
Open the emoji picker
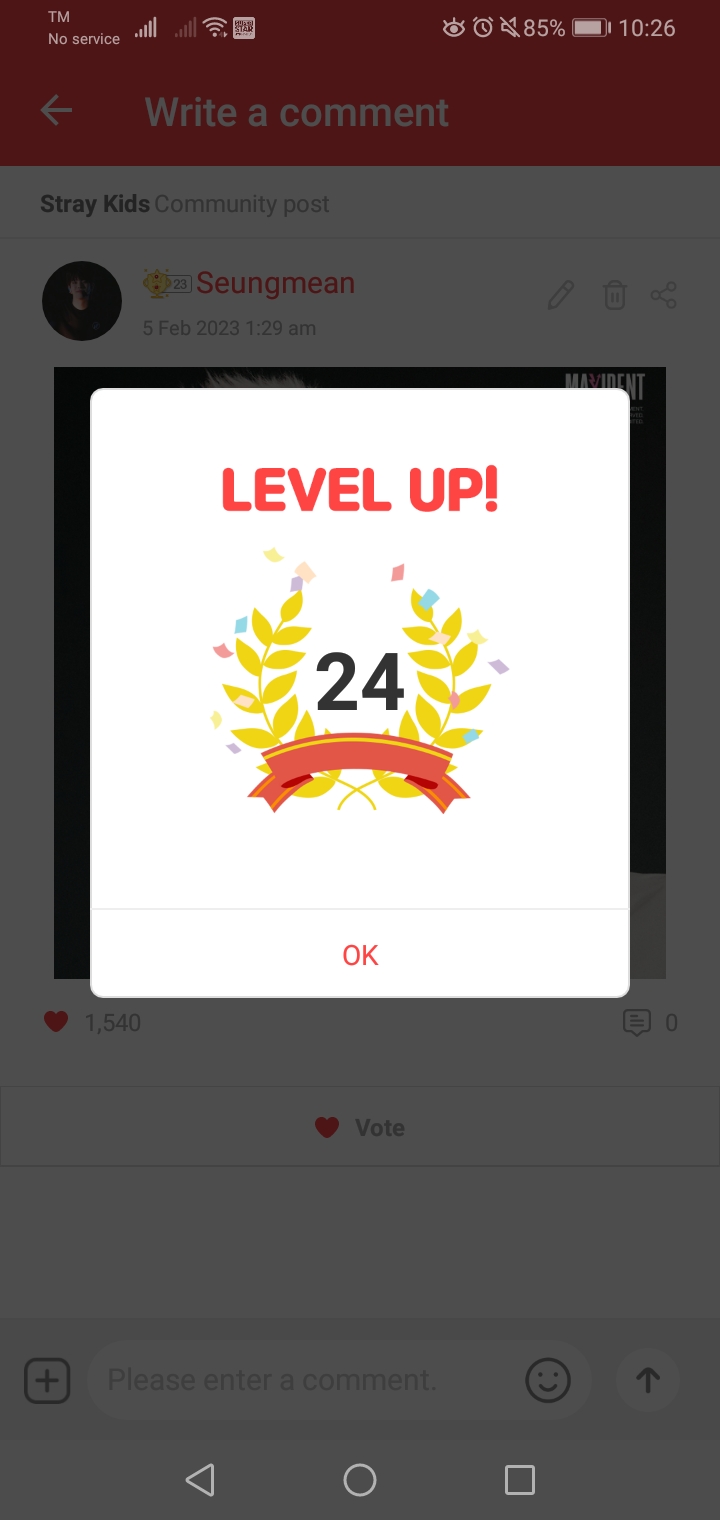[548, 1381]
